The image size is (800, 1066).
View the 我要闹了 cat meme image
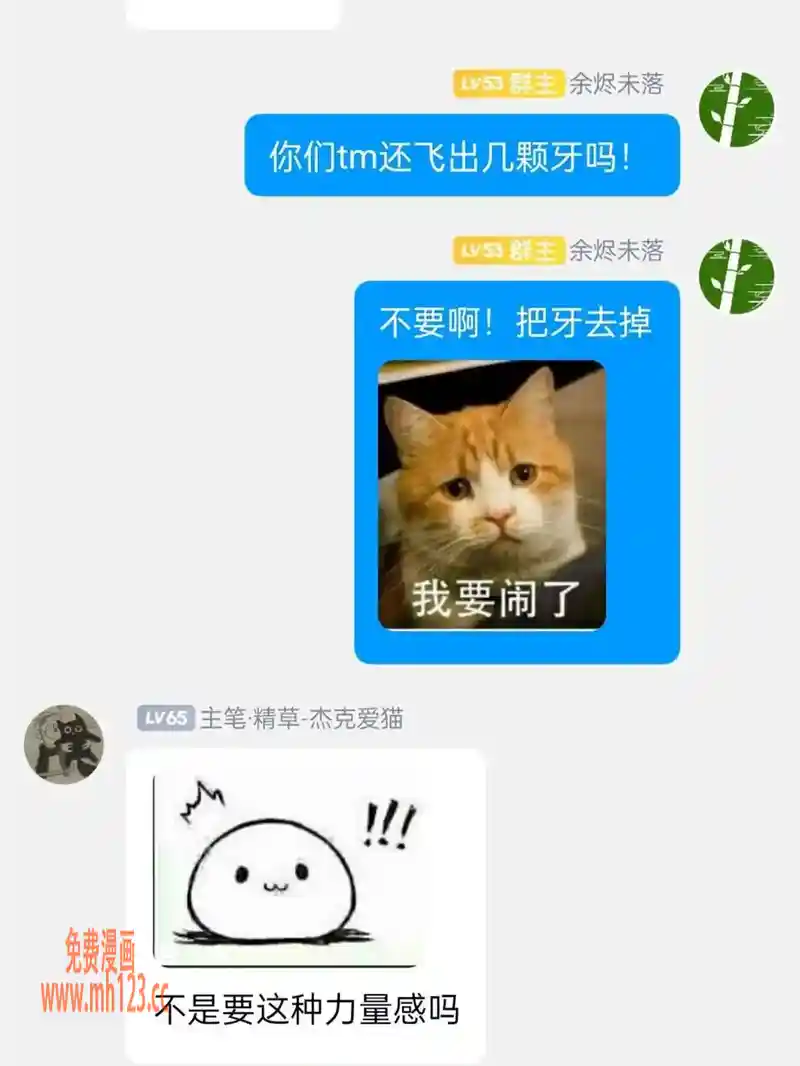[492, 495]
